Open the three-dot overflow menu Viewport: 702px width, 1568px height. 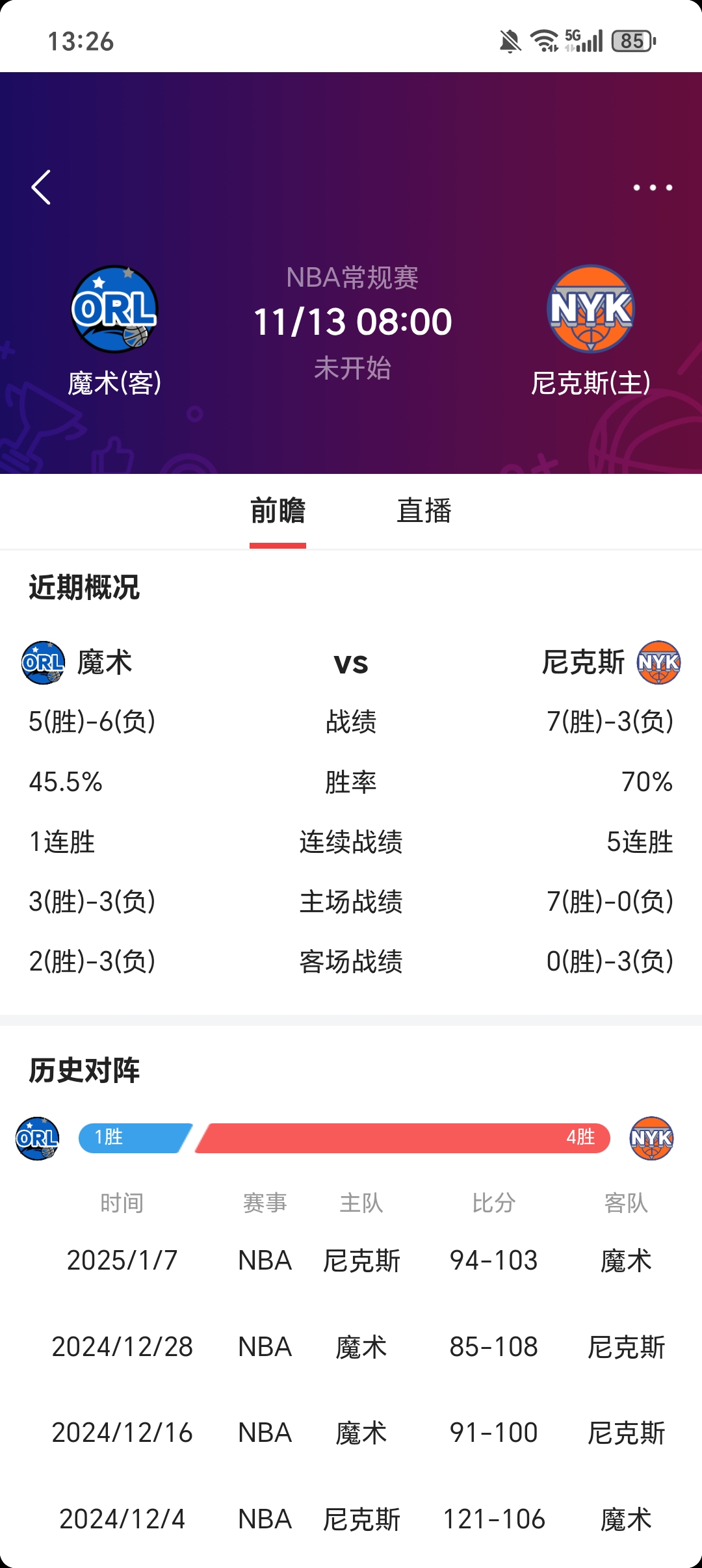[x=653, y=187]
